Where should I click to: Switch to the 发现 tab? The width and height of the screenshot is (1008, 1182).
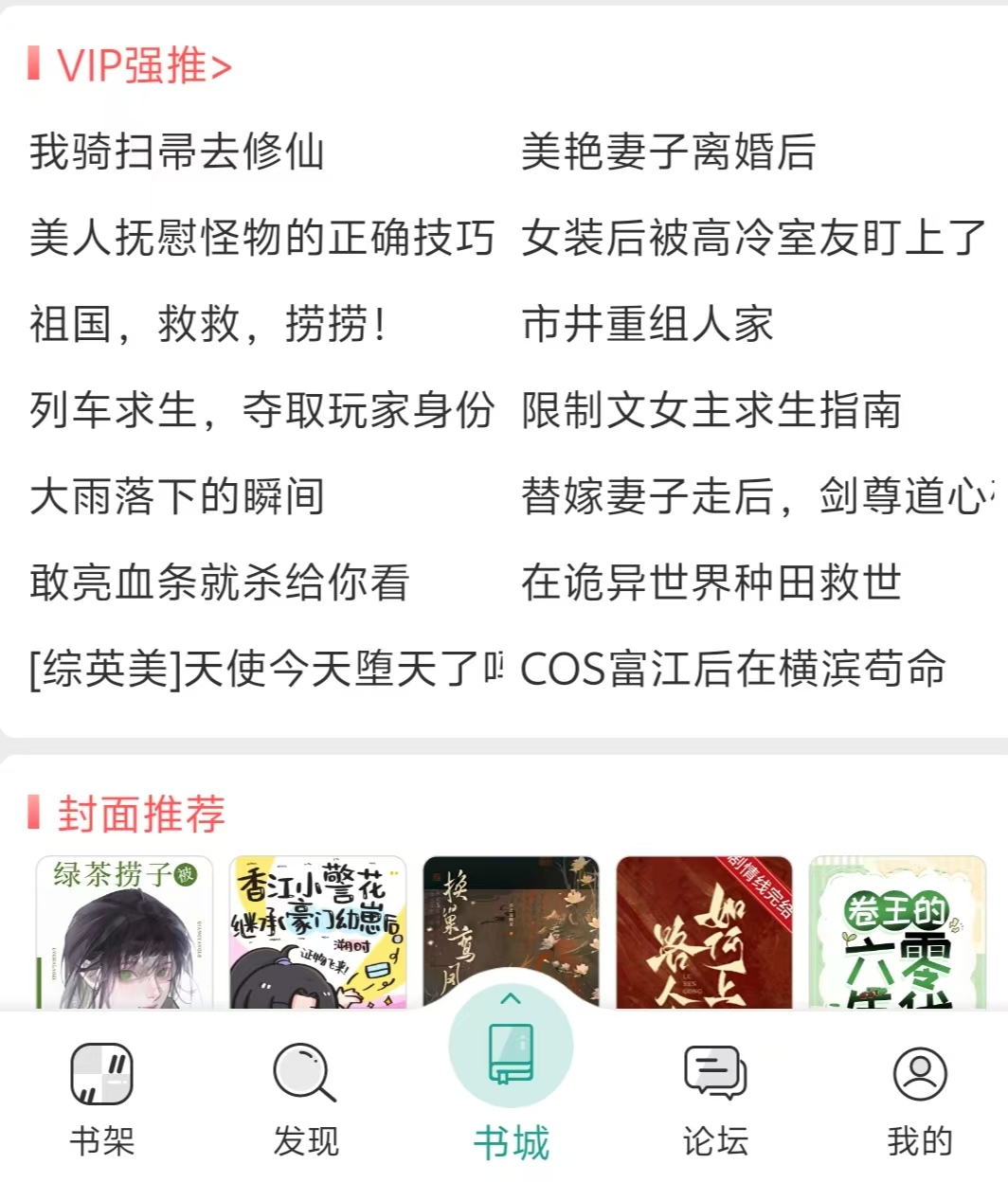[305, 1099]
